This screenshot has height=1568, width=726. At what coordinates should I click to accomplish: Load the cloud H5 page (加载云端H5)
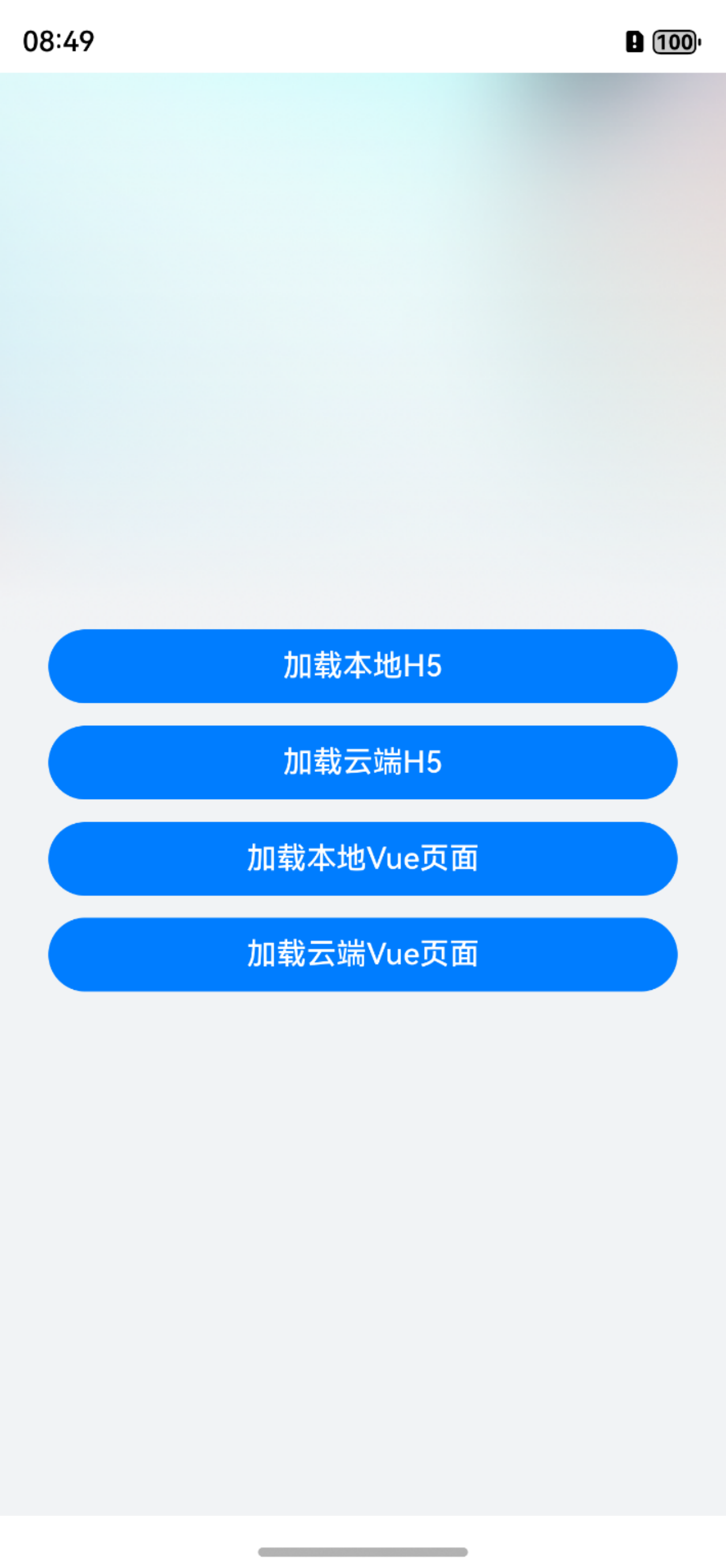click(x=362, y=762)
